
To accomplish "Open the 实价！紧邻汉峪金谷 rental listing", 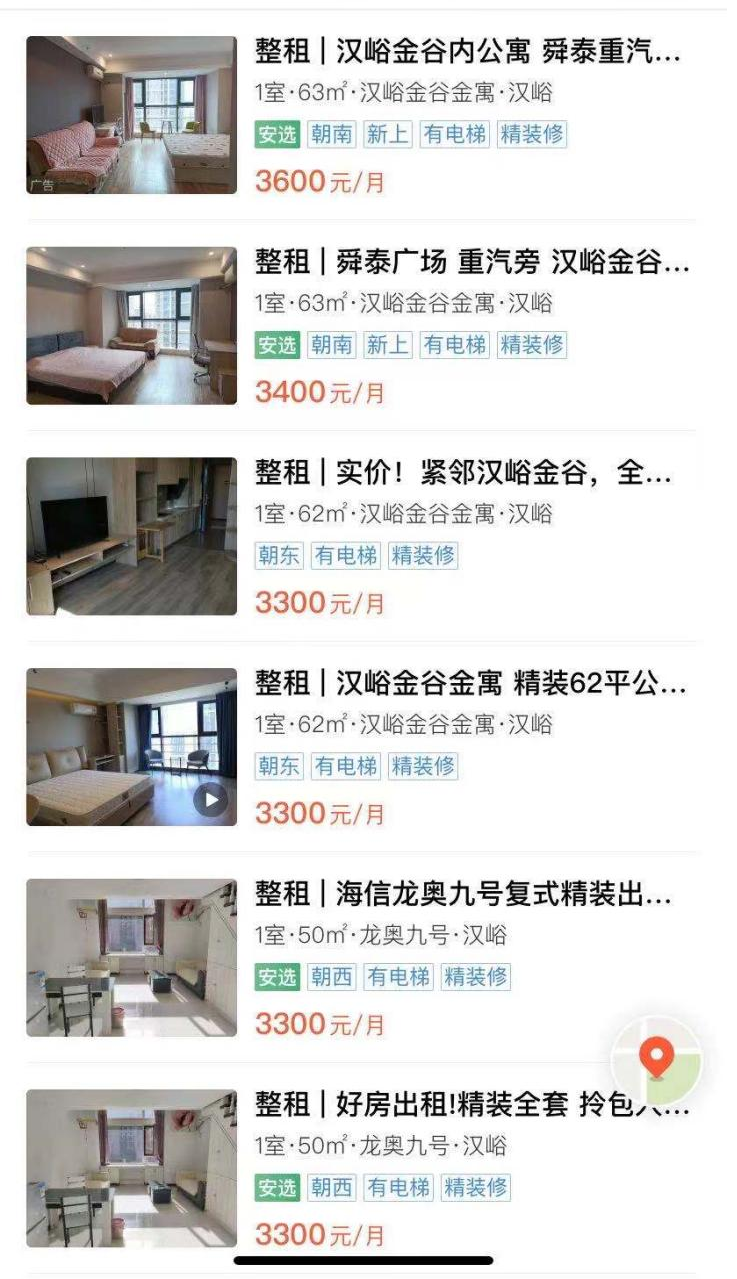I will coord(462,474).
